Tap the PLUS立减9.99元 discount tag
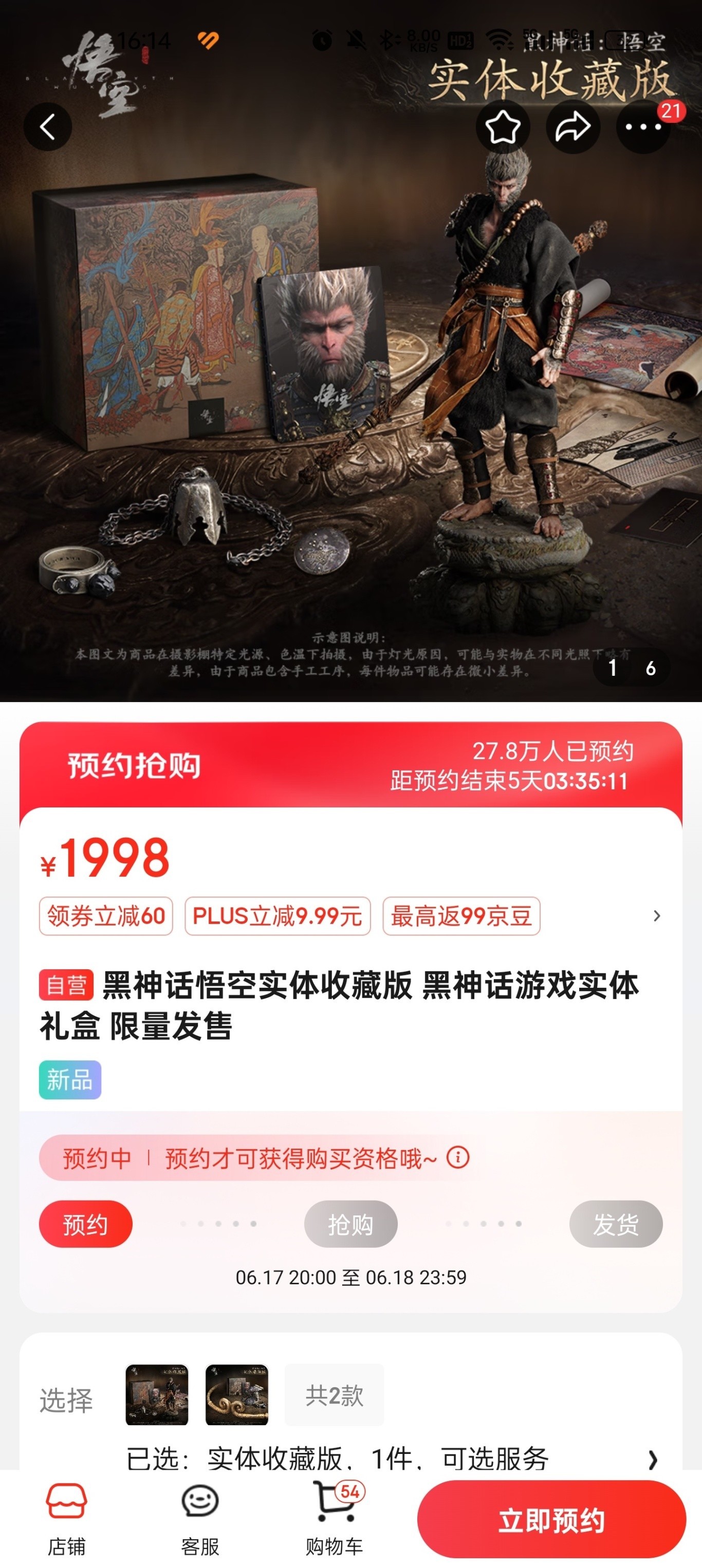 [x=278, y=915]
